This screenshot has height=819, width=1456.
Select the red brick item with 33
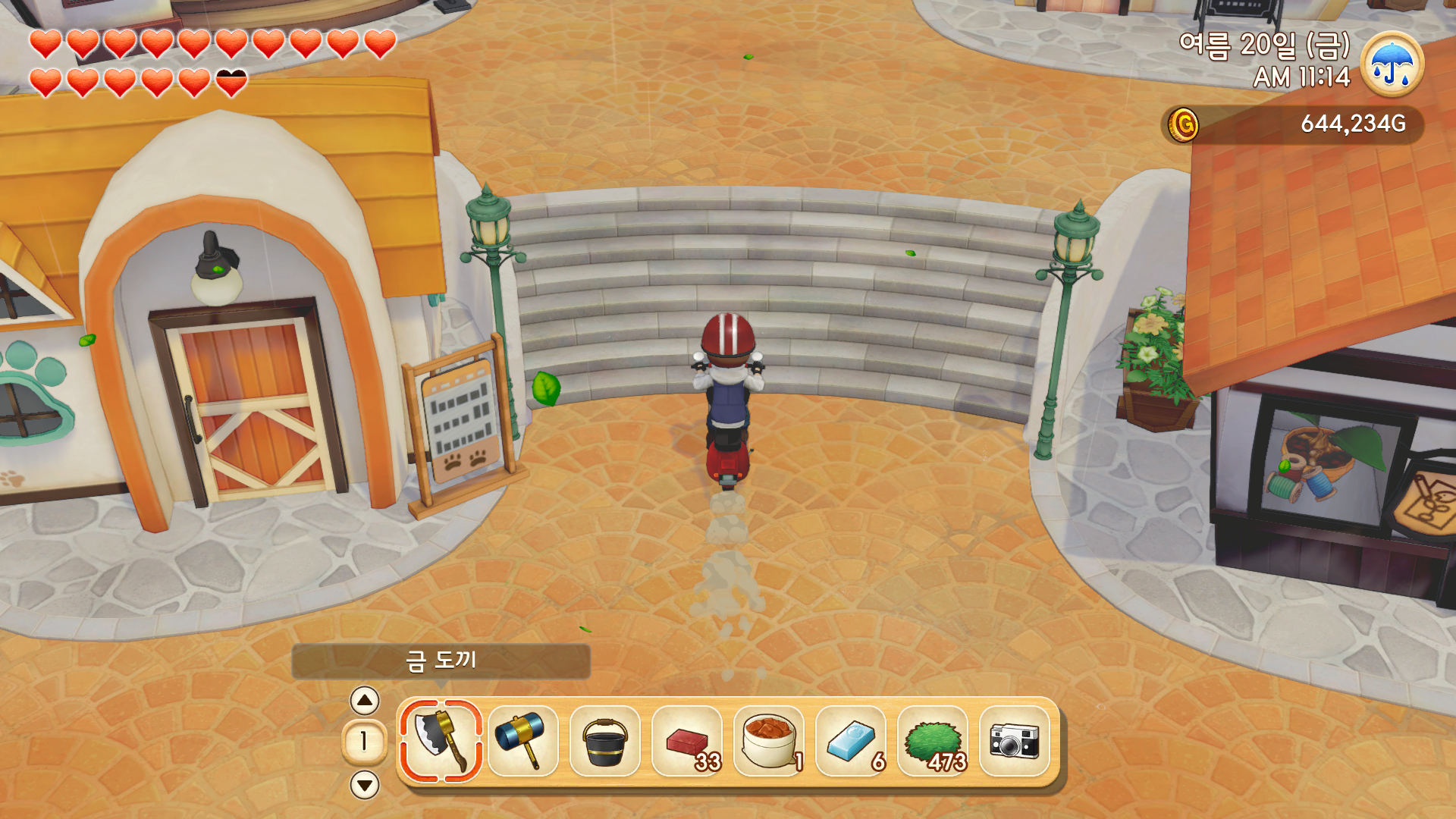coord(687,741)
